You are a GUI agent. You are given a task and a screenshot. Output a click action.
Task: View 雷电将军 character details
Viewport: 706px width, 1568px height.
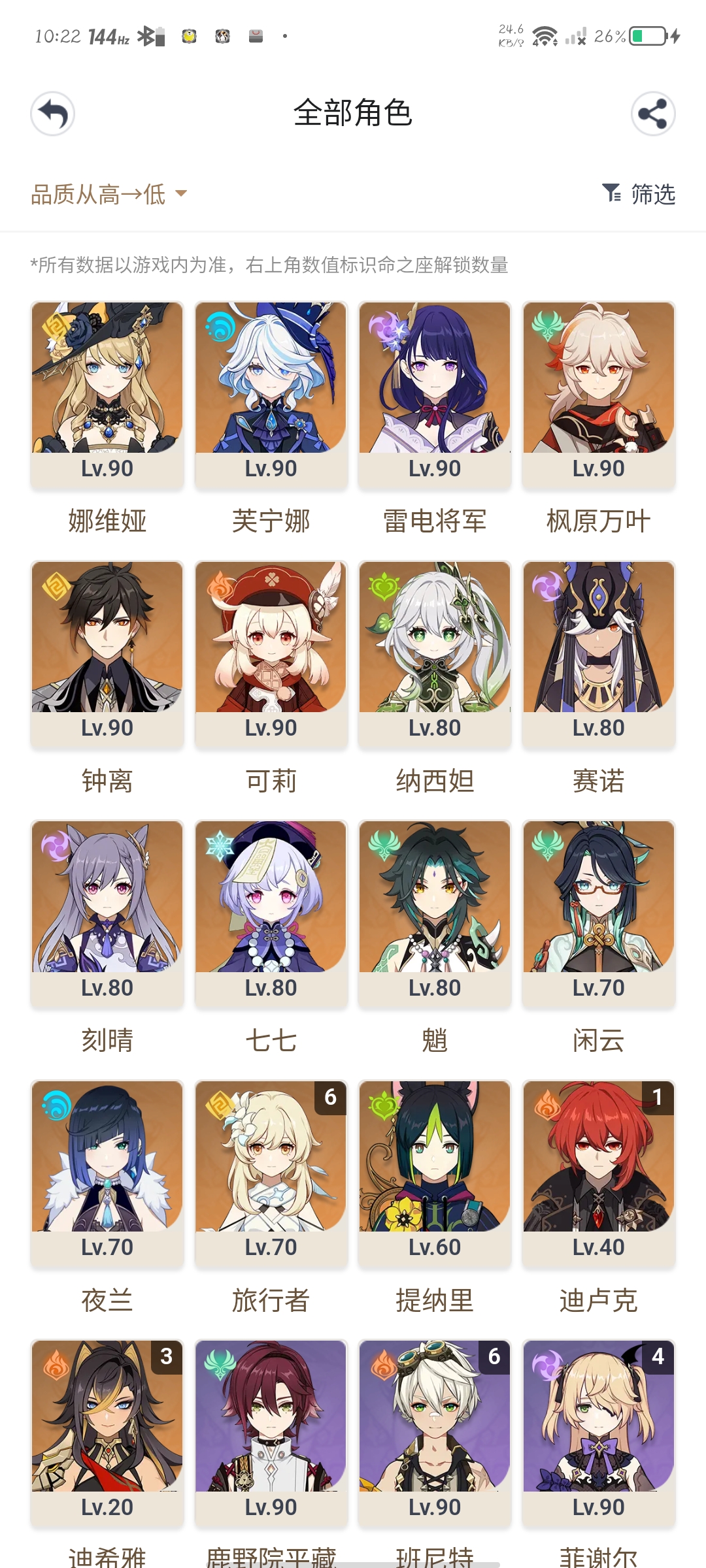[435, 392]
